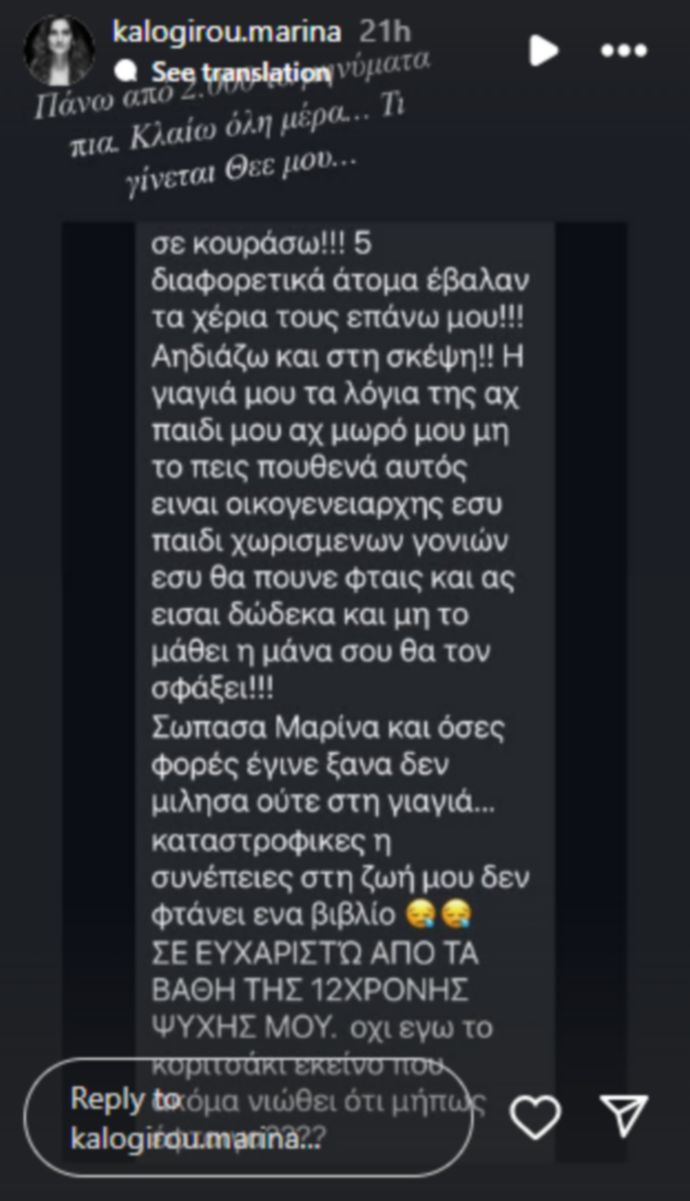Resume story playback

tap(543, 50)
